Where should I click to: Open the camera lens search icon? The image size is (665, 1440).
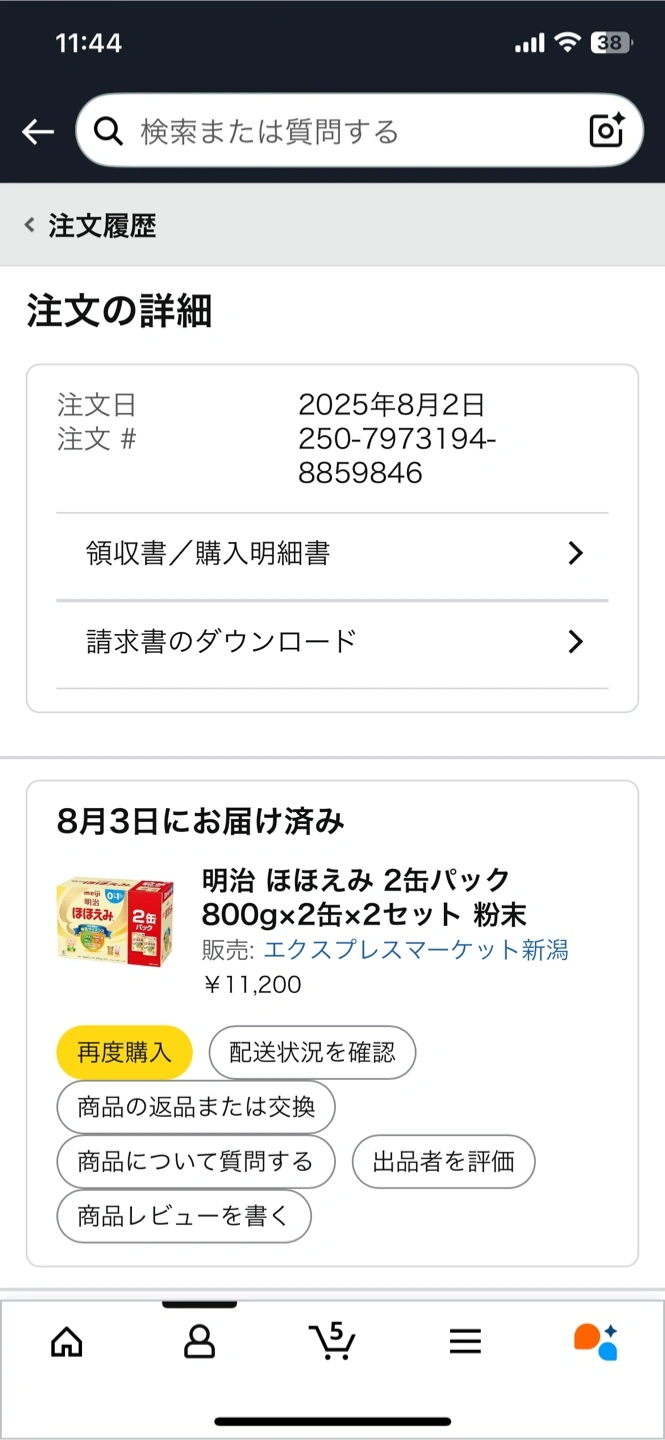coord(606,131)
